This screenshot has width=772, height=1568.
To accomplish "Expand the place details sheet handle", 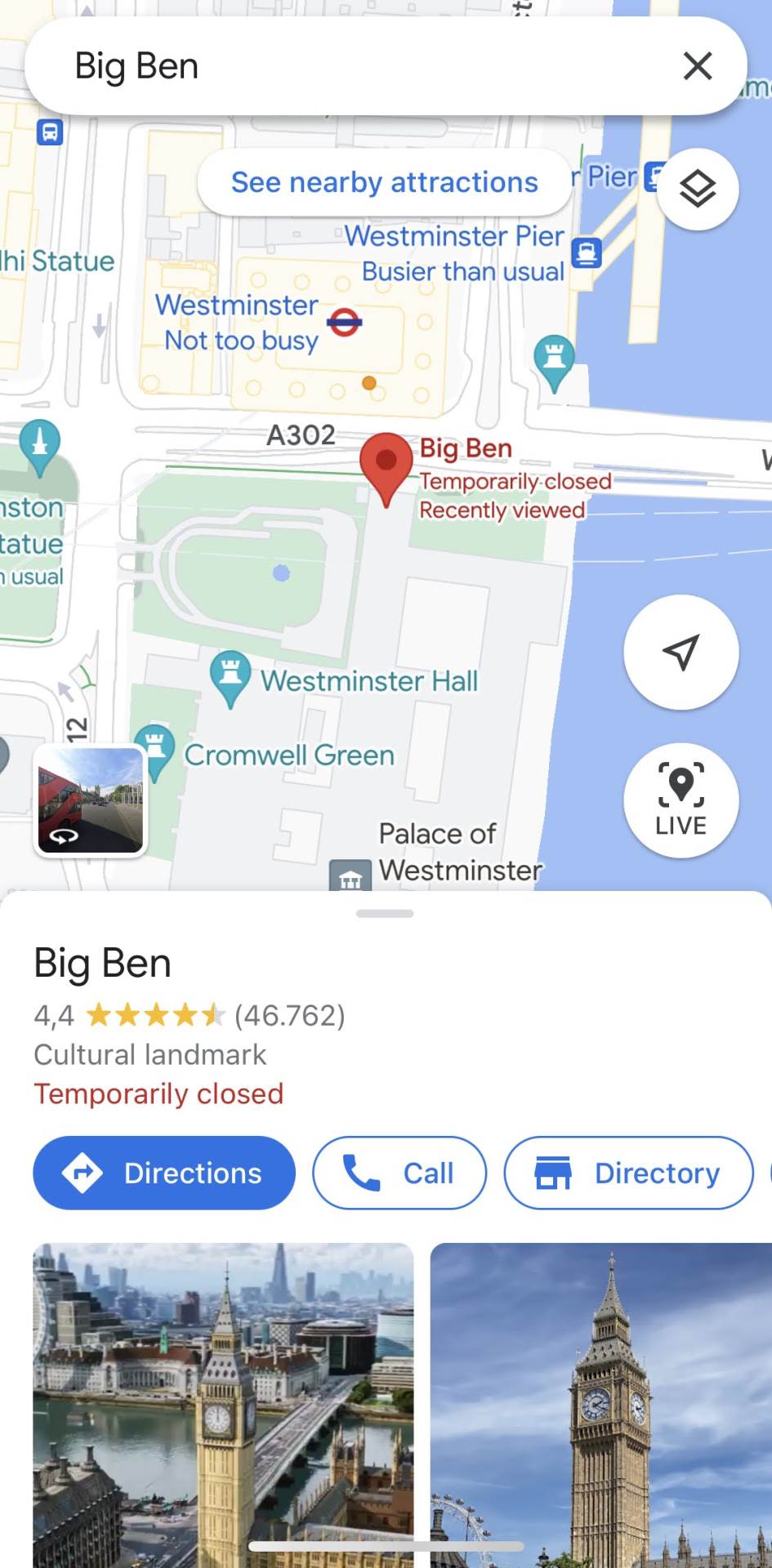I will 385,913.
